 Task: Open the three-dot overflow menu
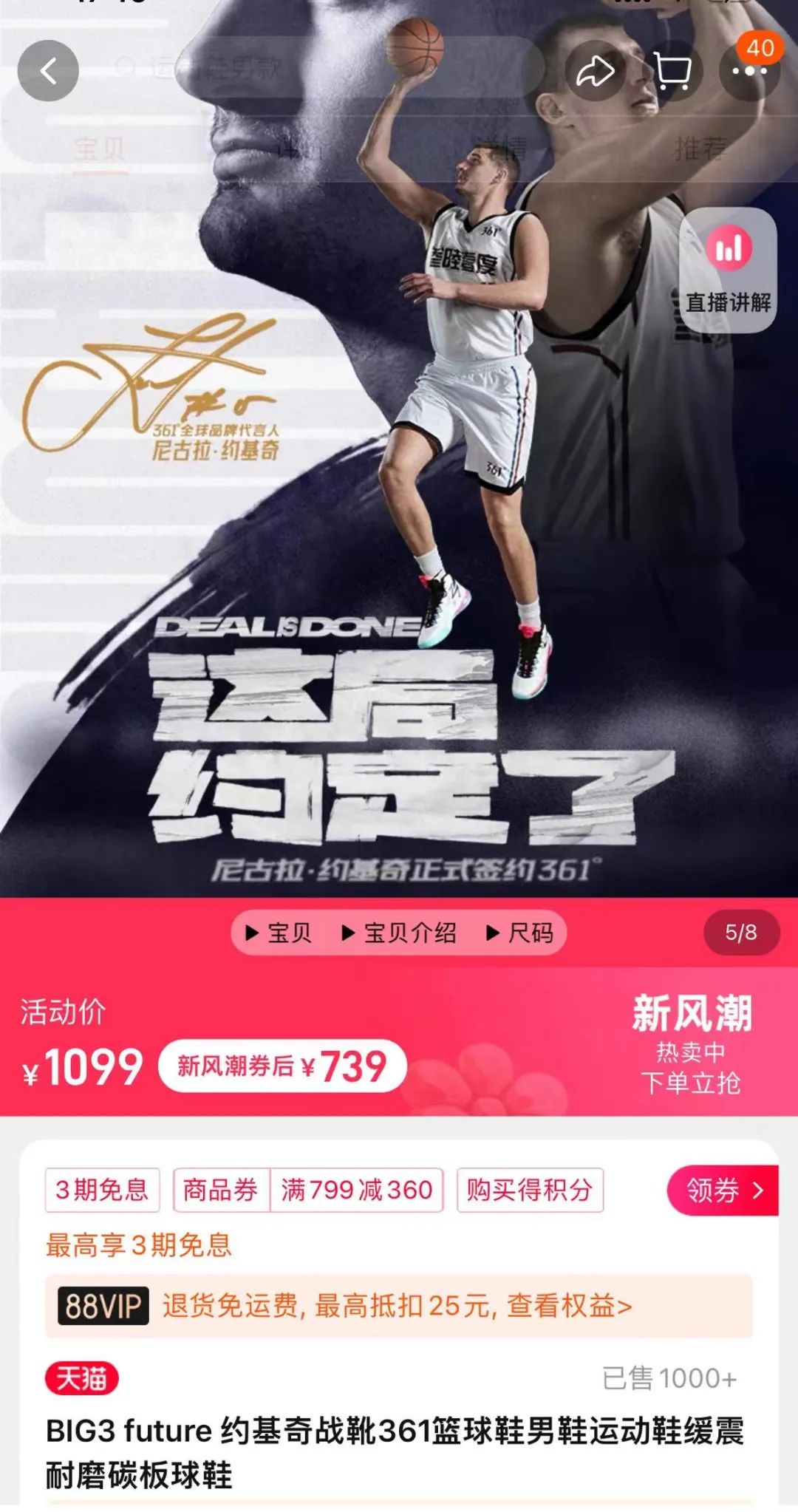[749, 71]
